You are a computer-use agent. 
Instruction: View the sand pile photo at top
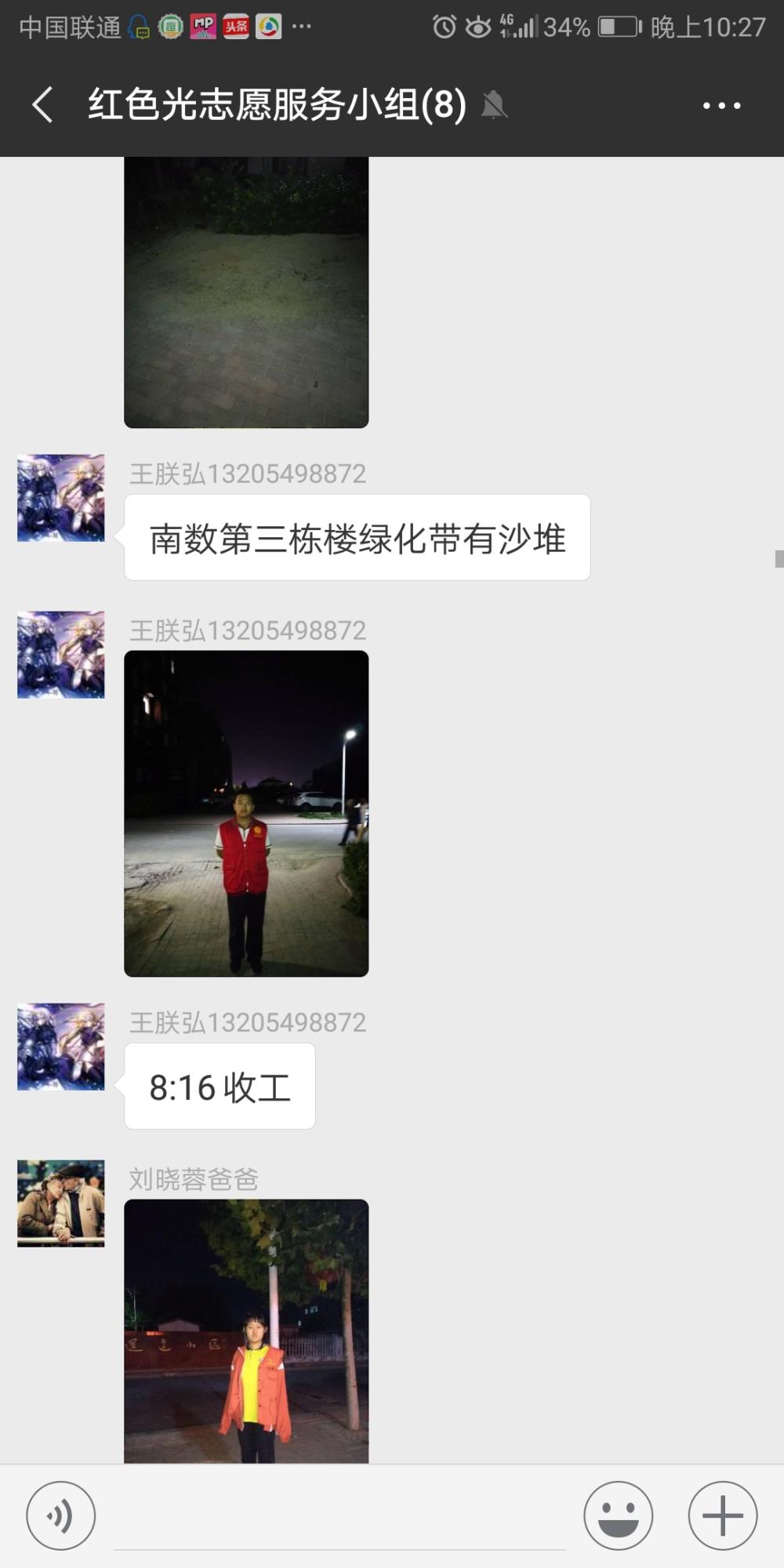pyautogui.click(x=246, y=292)
